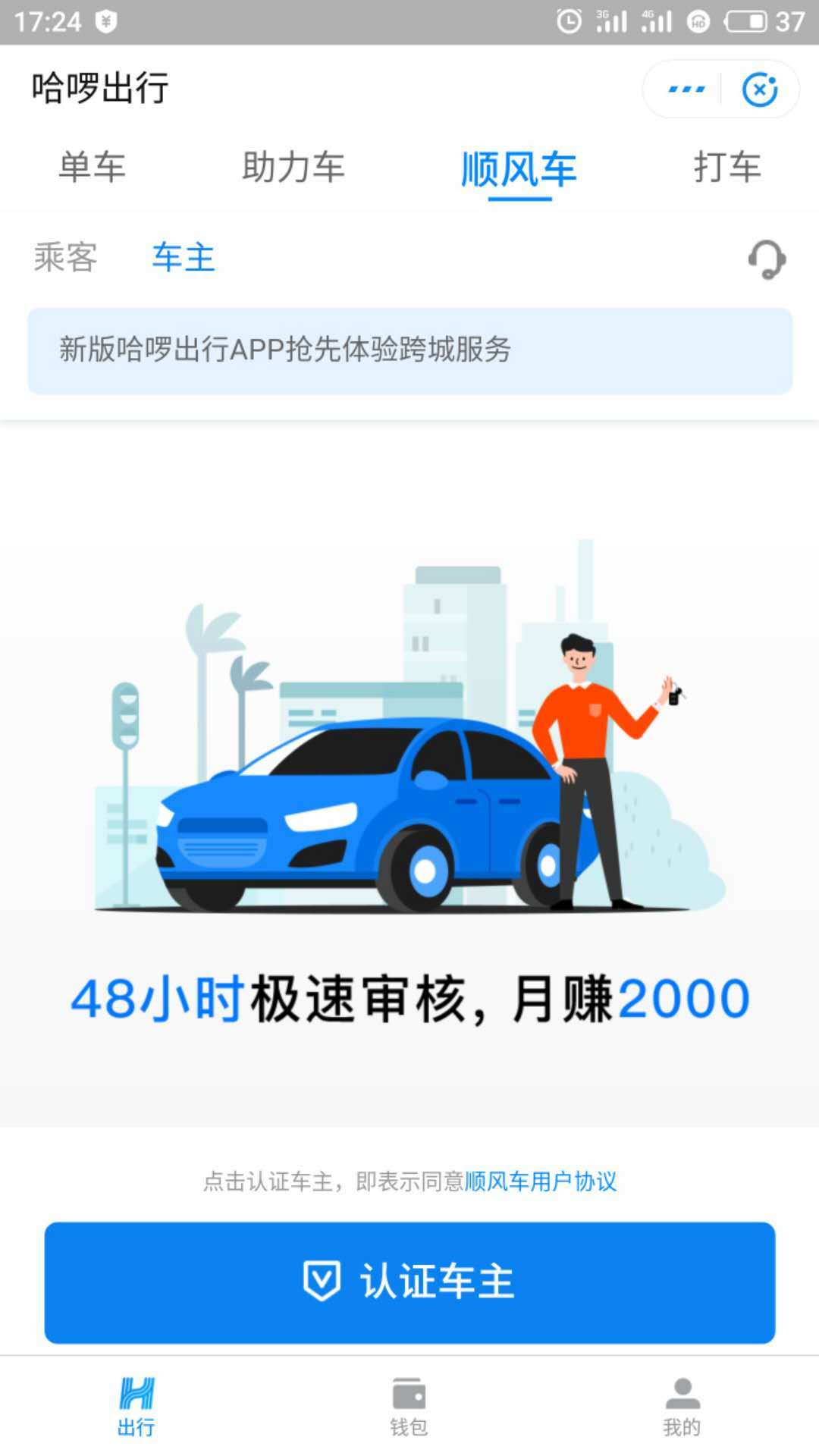Switch to the 打车 tab
The width and height of the screenshot is (819, 1456).
[x=726, y=168]
